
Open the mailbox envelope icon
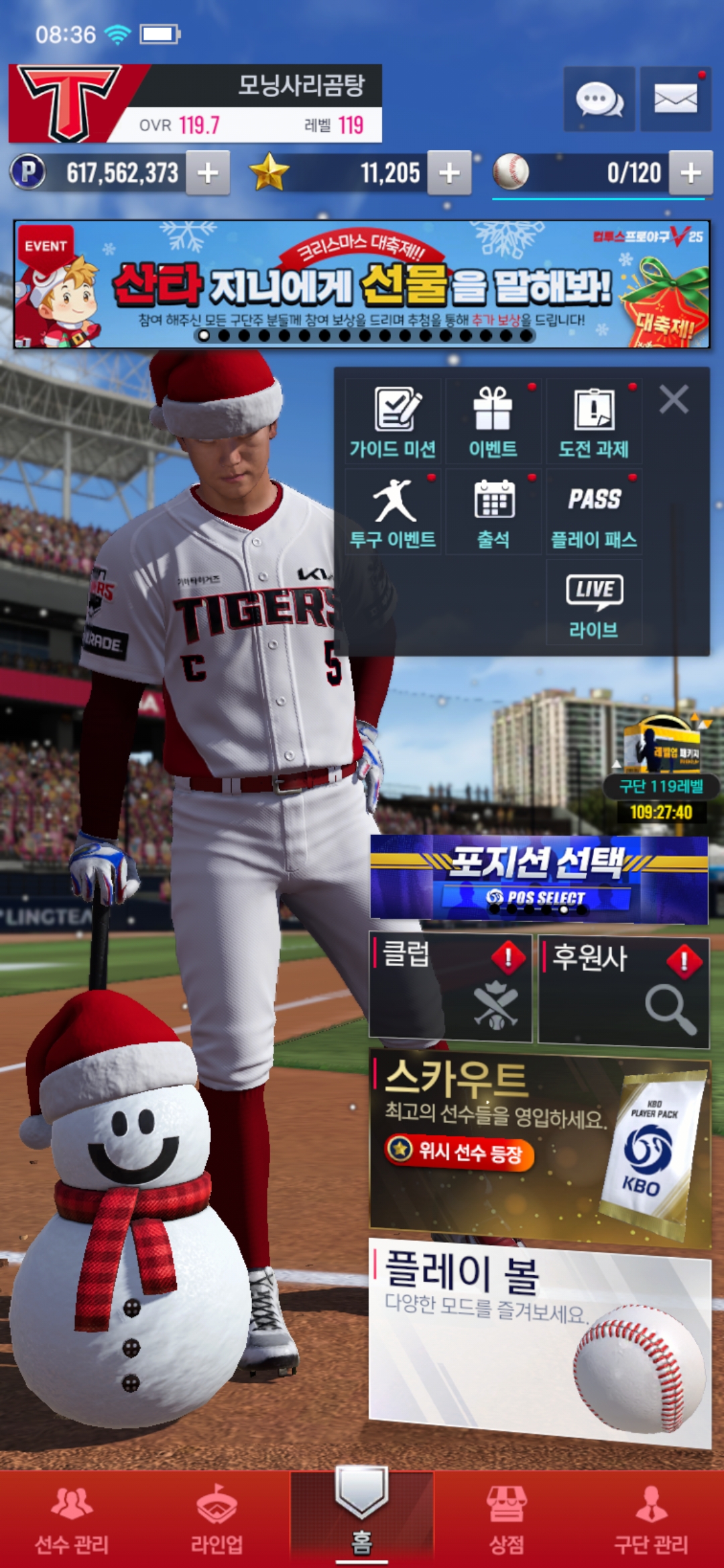tap(675, 99)
